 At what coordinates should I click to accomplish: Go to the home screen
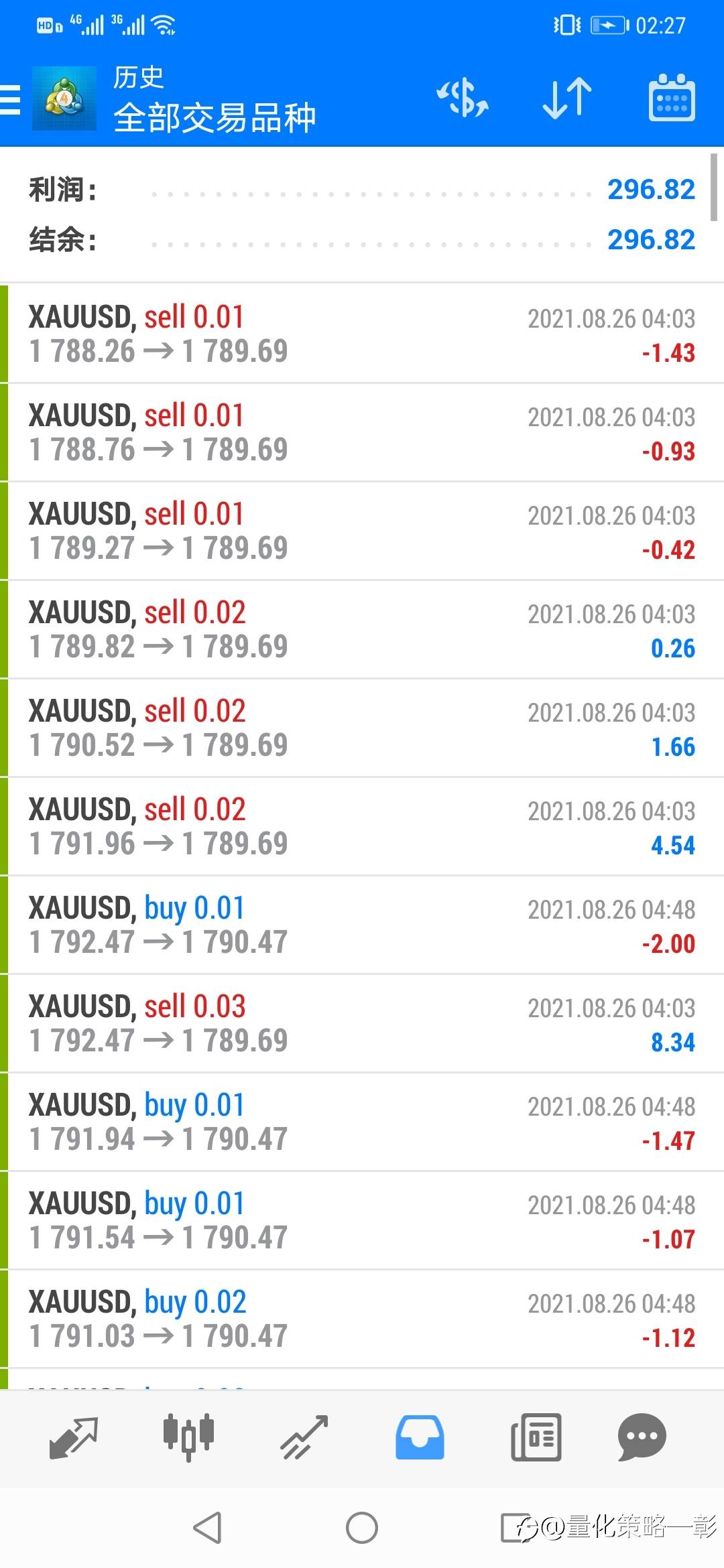(362, 1528)
